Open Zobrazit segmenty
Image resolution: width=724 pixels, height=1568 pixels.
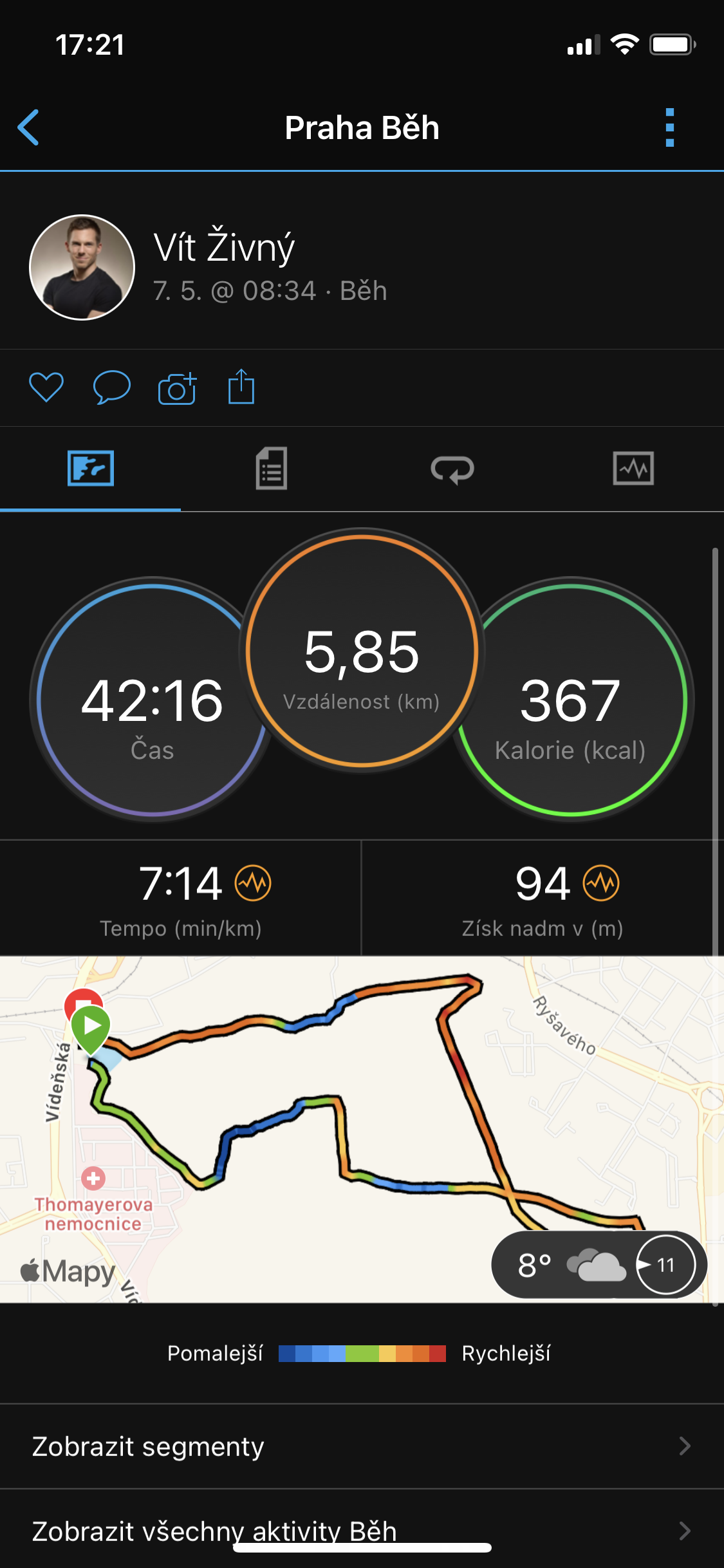pos(362,1446)
